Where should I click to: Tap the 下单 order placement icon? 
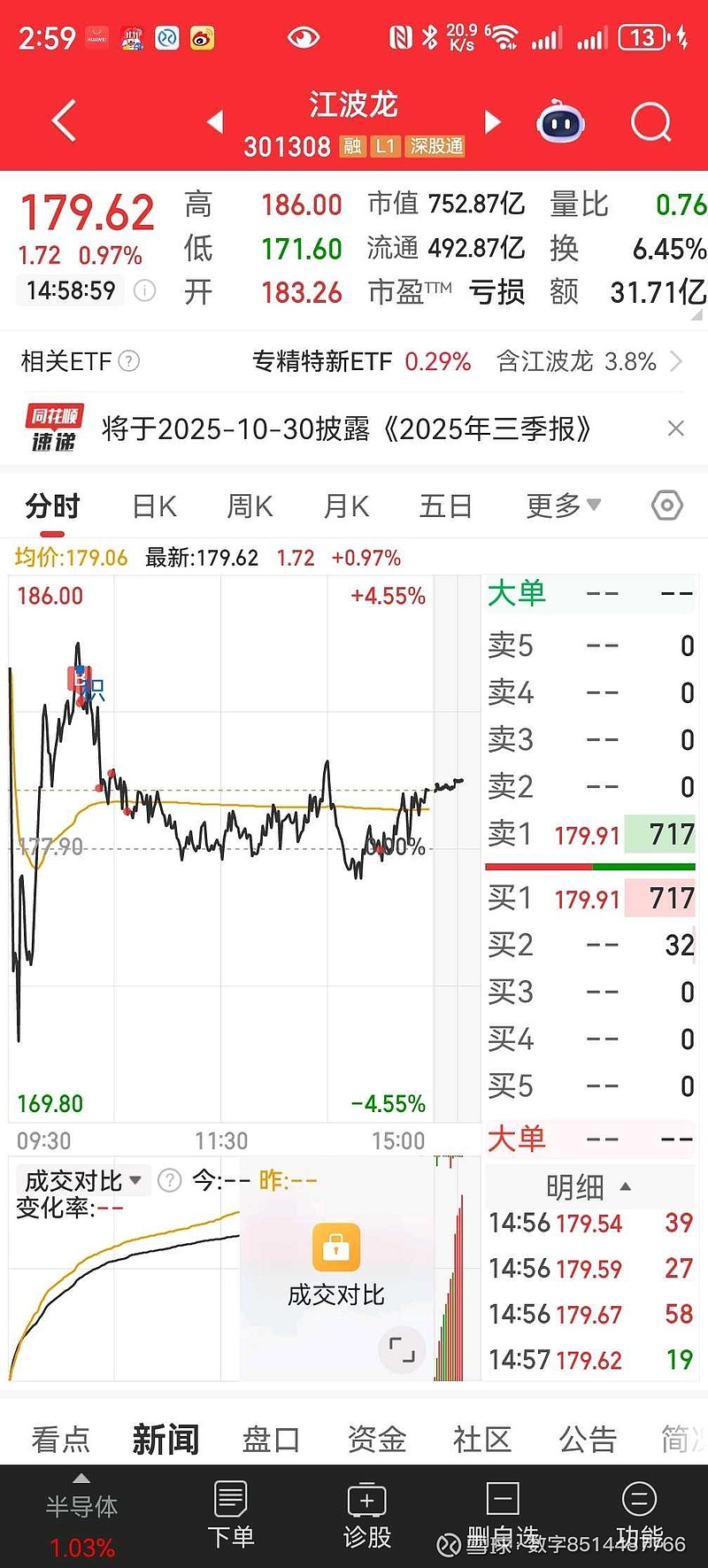230,1516
